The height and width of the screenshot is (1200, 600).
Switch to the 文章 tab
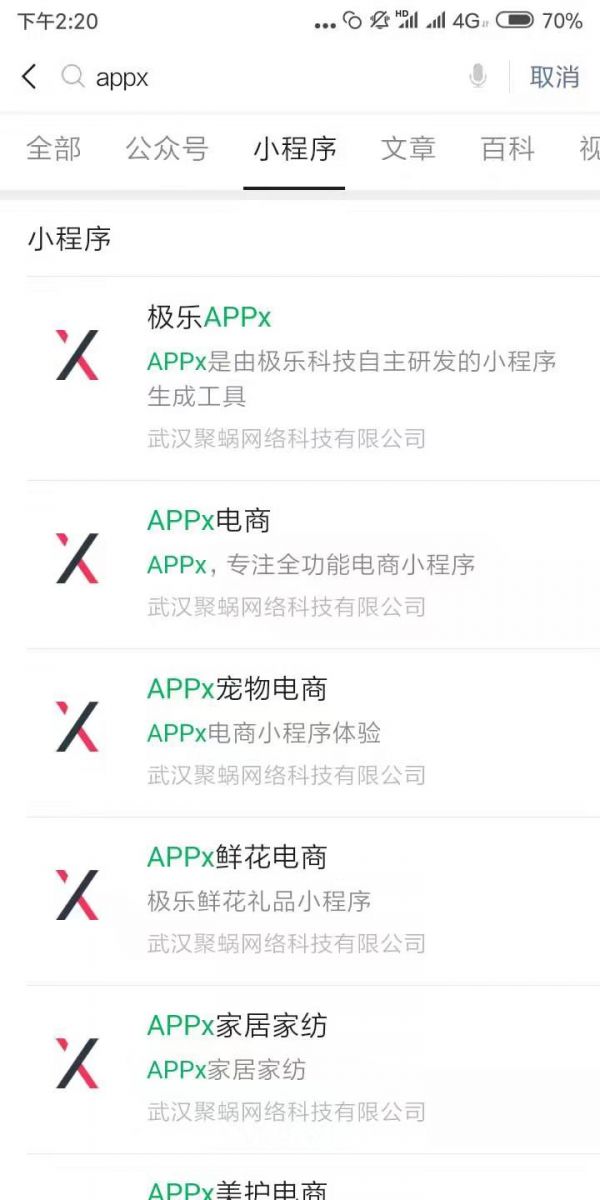point(408,149)
